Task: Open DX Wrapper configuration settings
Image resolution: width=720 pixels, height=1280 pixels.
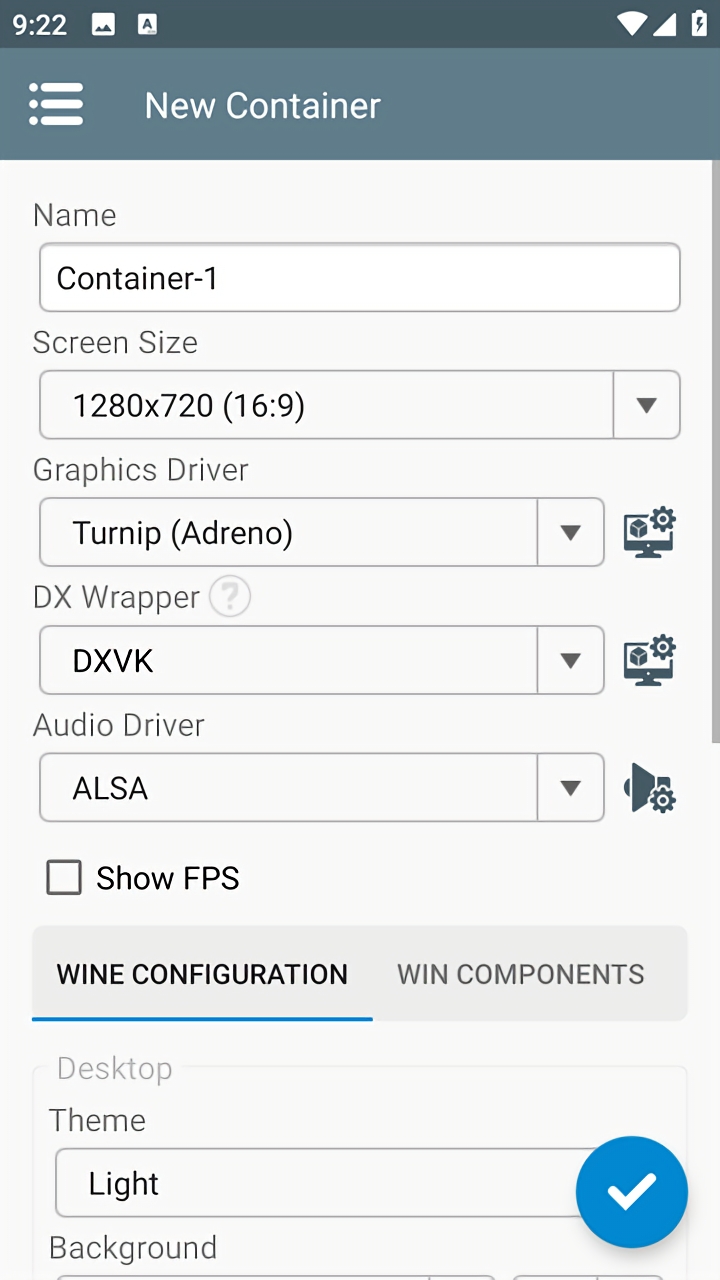Action: click(x=650, y=660)
